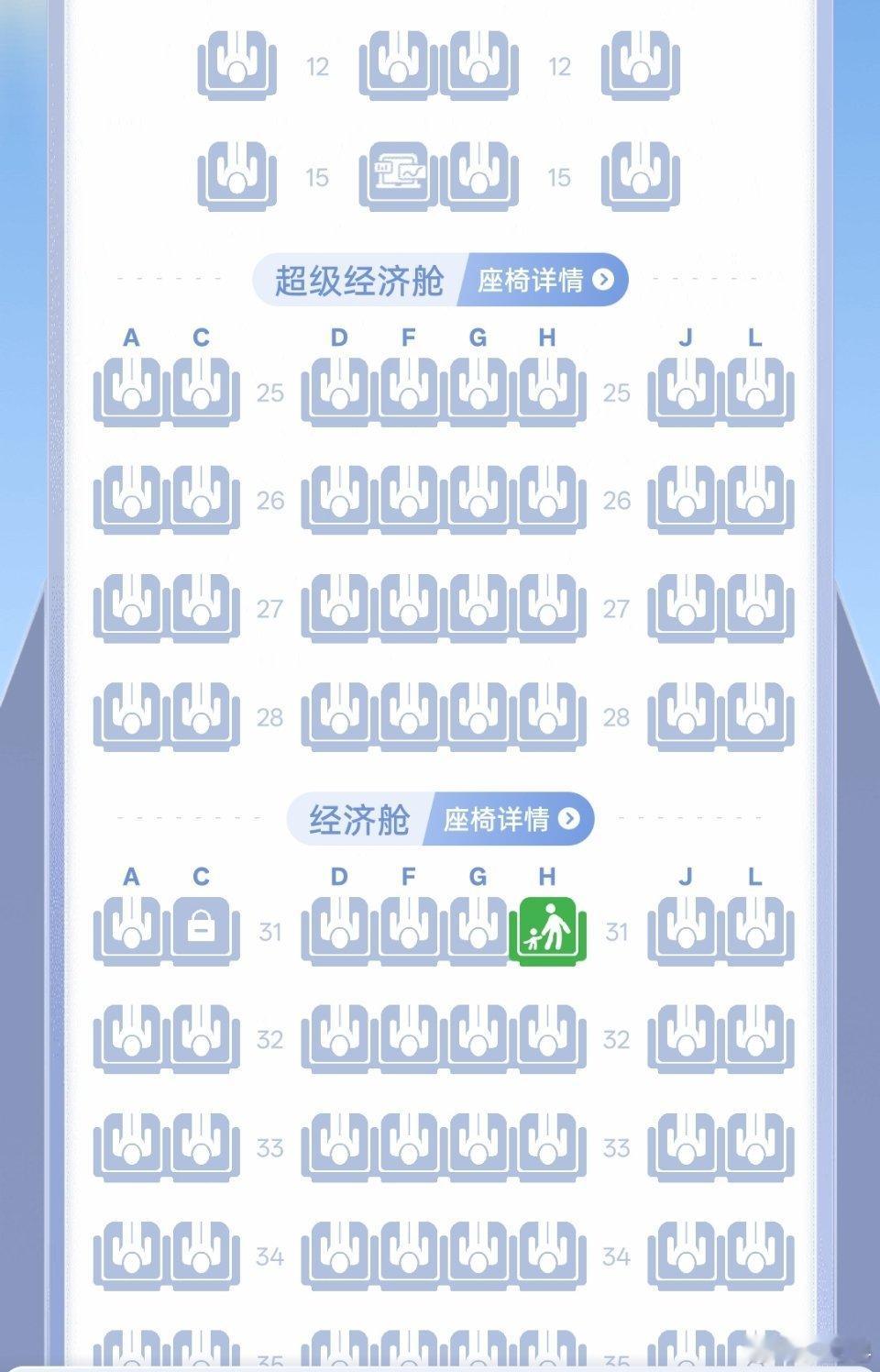This screenshot has height=1372, width=880.
Task: Select seat 27G in premium economy
Action: 477,608
